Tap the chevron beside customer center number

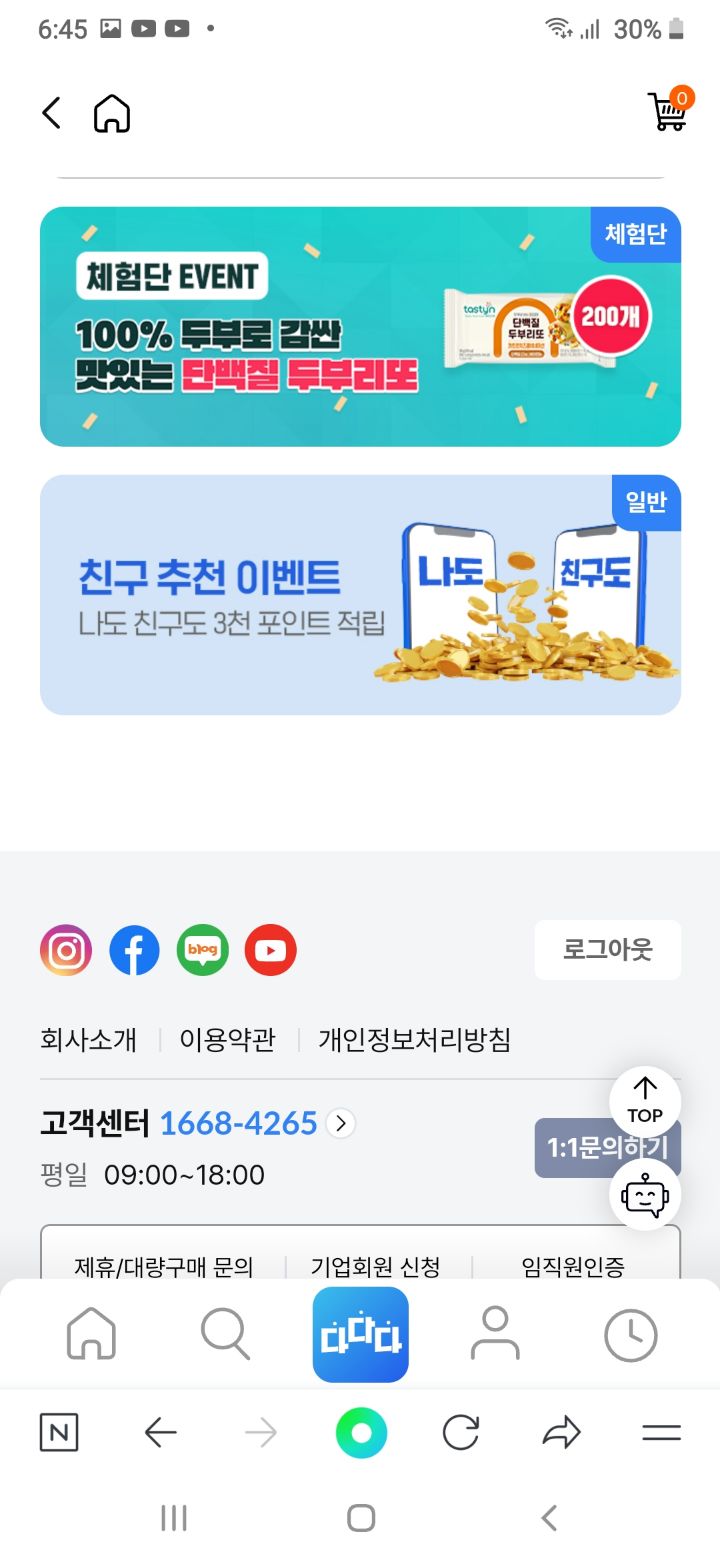pos(341,1124)
